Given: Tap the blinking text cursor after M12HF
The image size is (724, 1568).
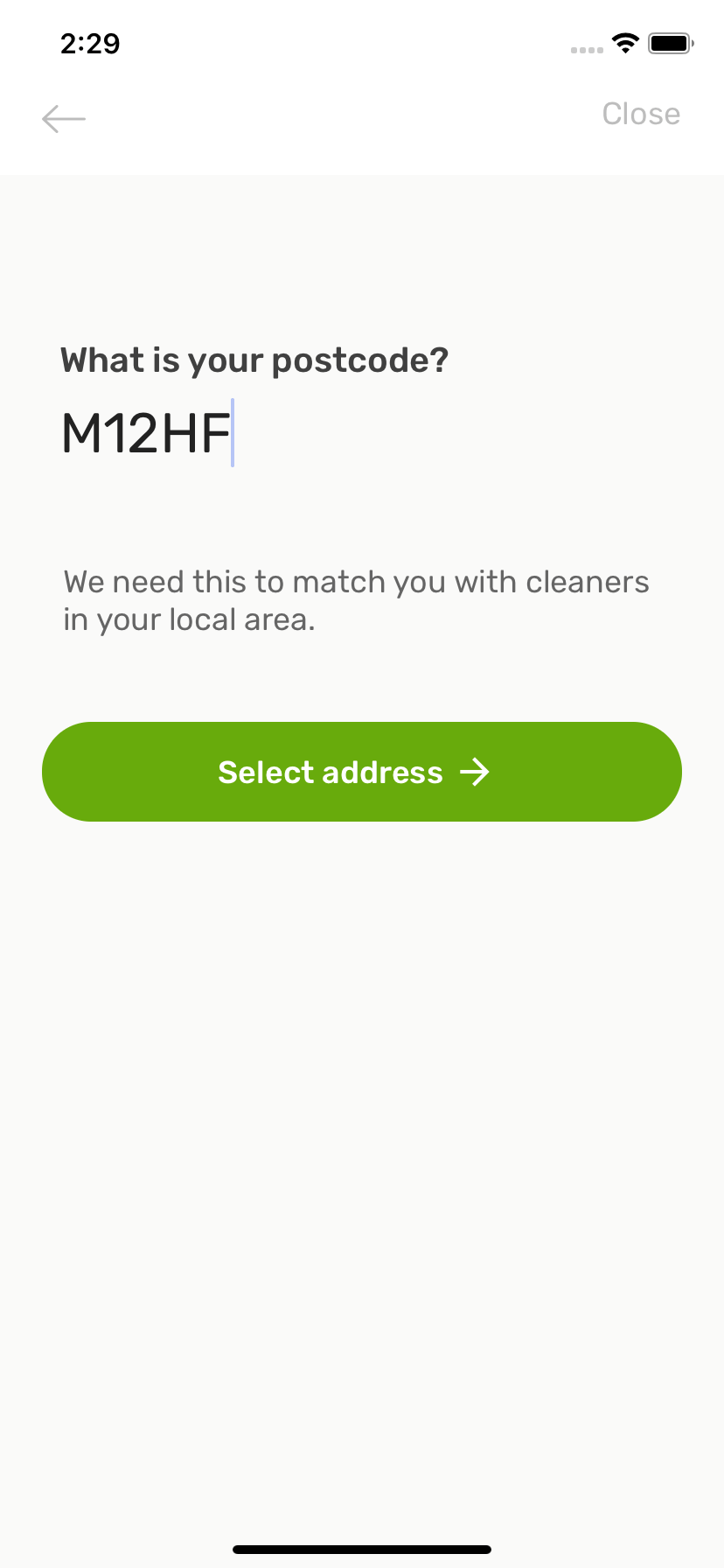Looking at the screenshot, I should [232, 433].
